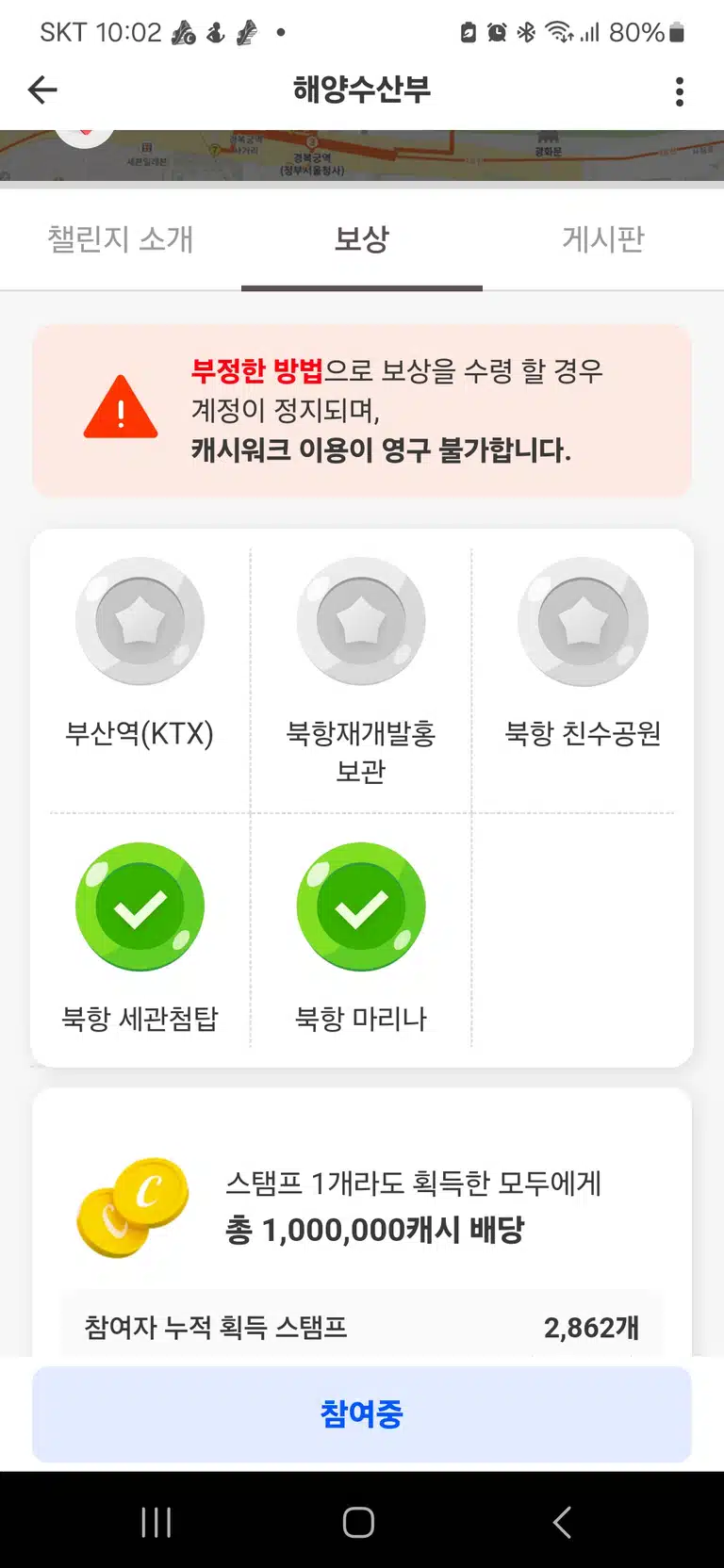Select the 보상 tab
Image resolution: width=724 pixels, height=1568 pixels.
point(362,239)
